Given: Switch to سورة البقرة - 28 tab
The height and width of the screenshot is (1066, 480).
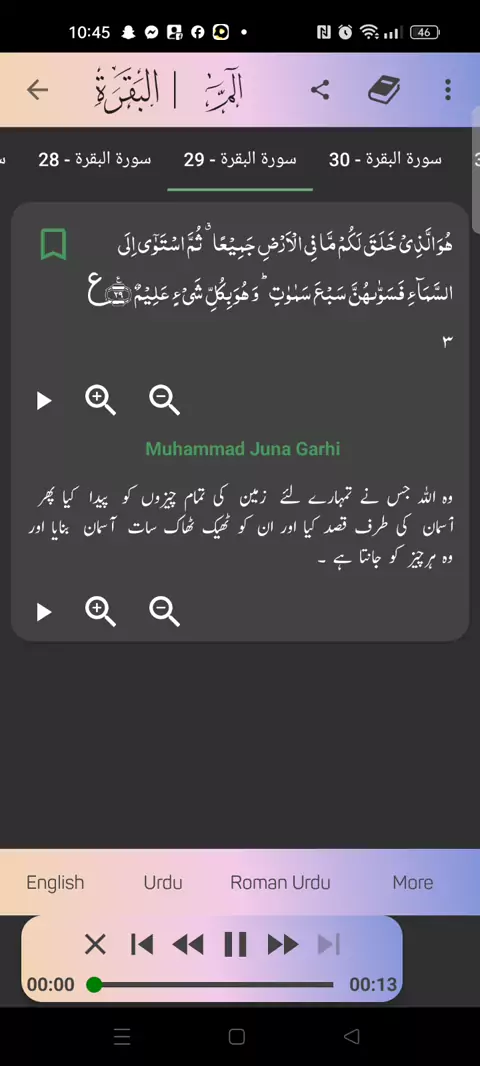Looking at the screenshot, I should 95,160.
